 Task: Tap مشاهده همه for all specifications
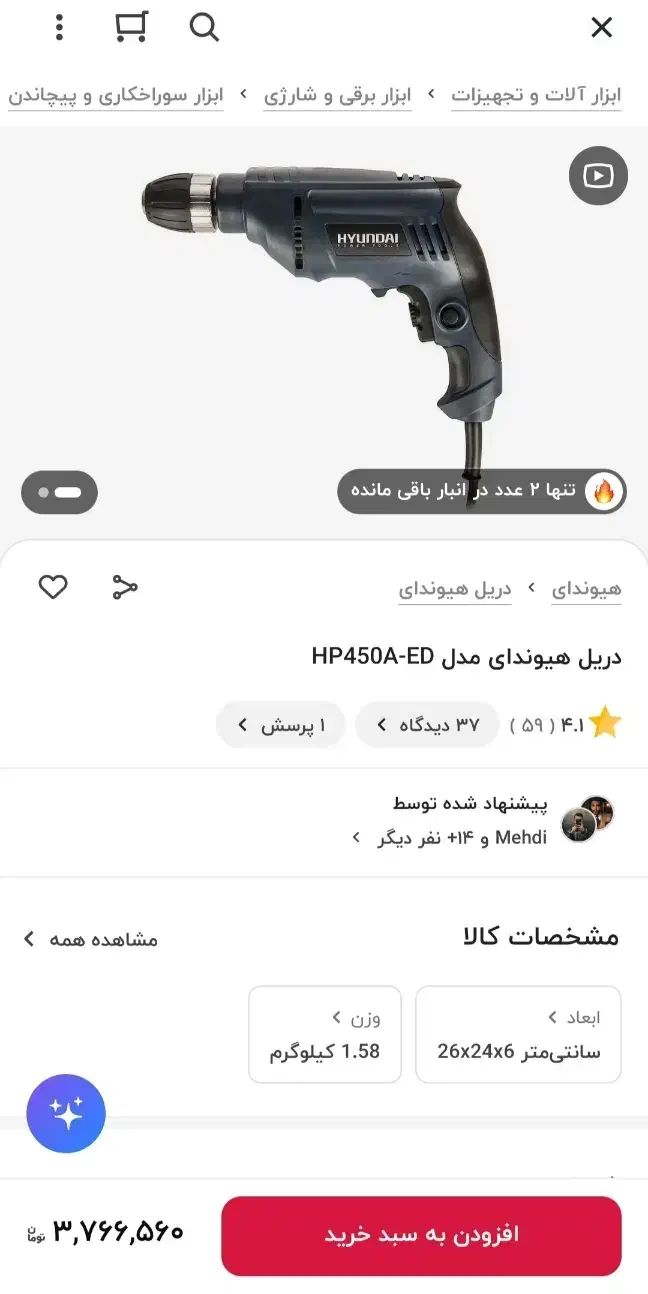tap(90, 939)
